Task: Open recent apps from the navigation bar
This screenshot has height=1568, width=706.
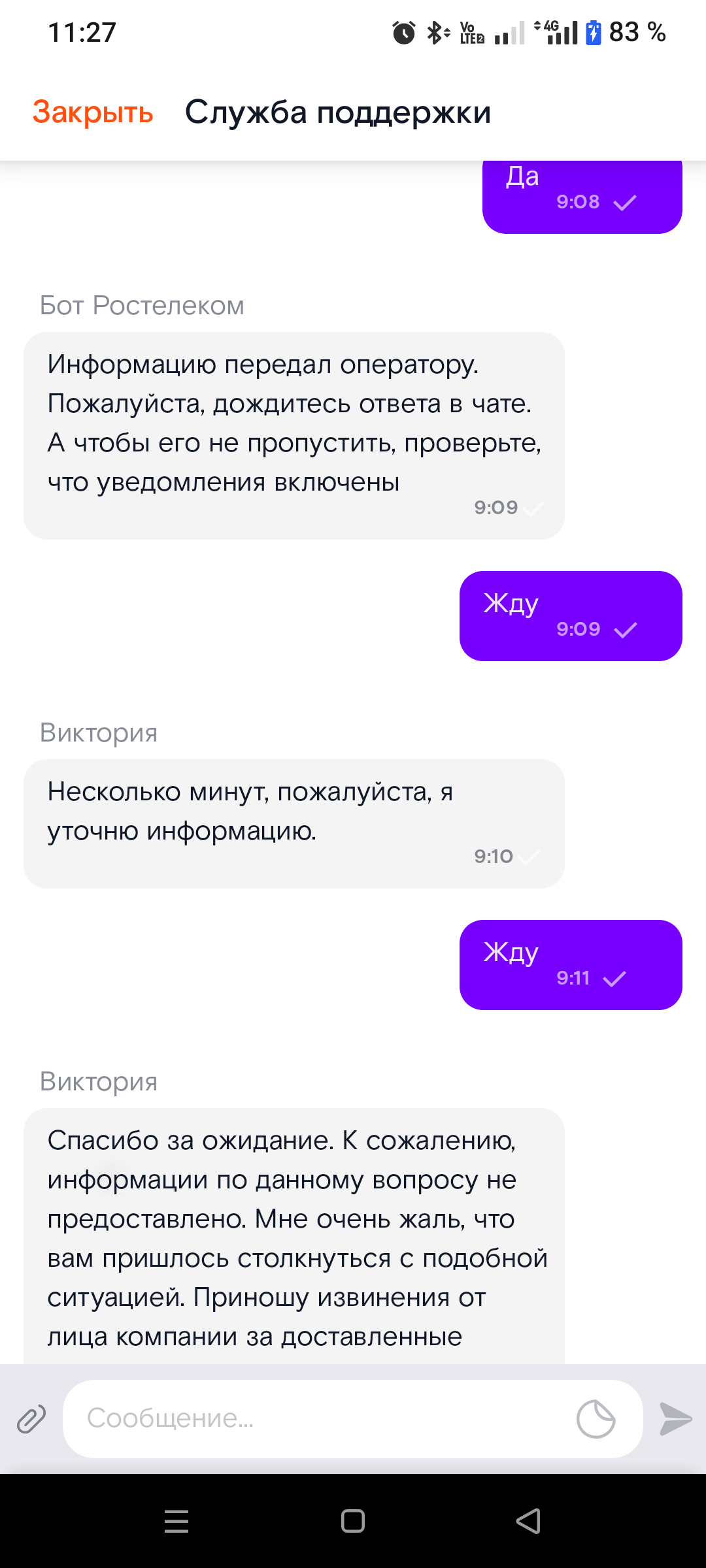Action: click(176, 1521)
